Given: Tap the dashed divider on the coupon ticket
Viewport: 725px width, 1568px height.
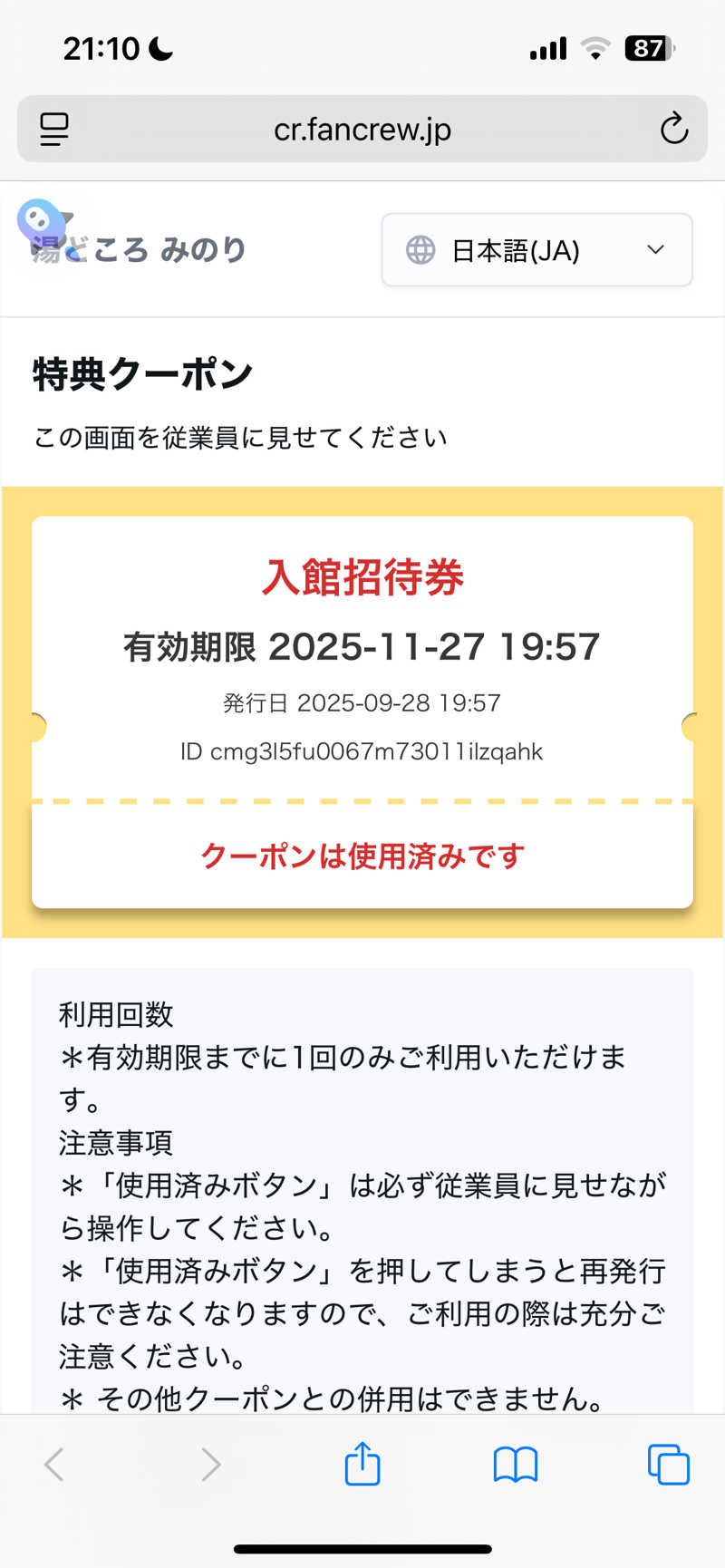Looking at the screenshot, I should (362, 801).
